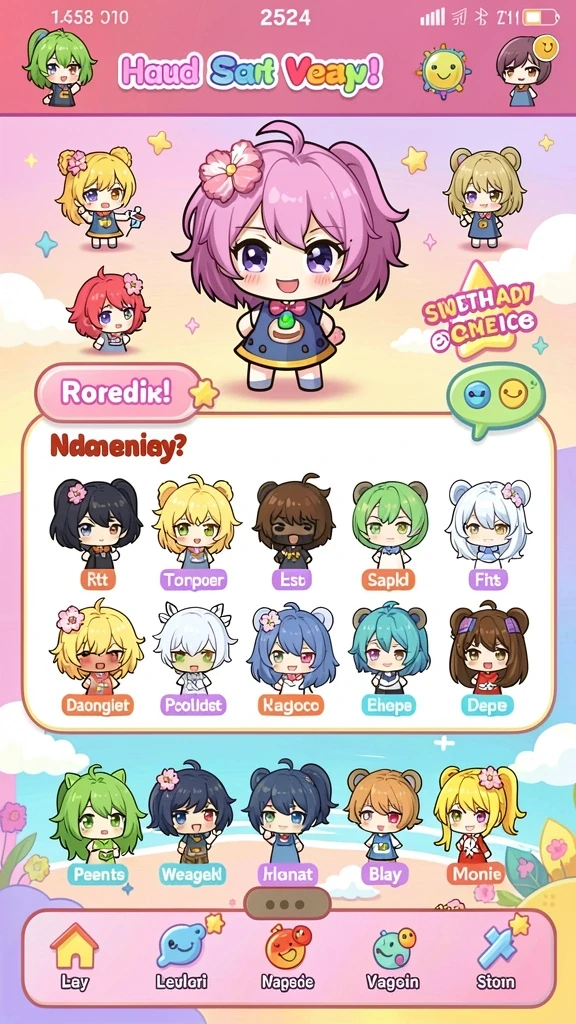Open the profile avatar with smiley badge
This screenshot has height=1024, width=576.
click(x=524, y=69)
